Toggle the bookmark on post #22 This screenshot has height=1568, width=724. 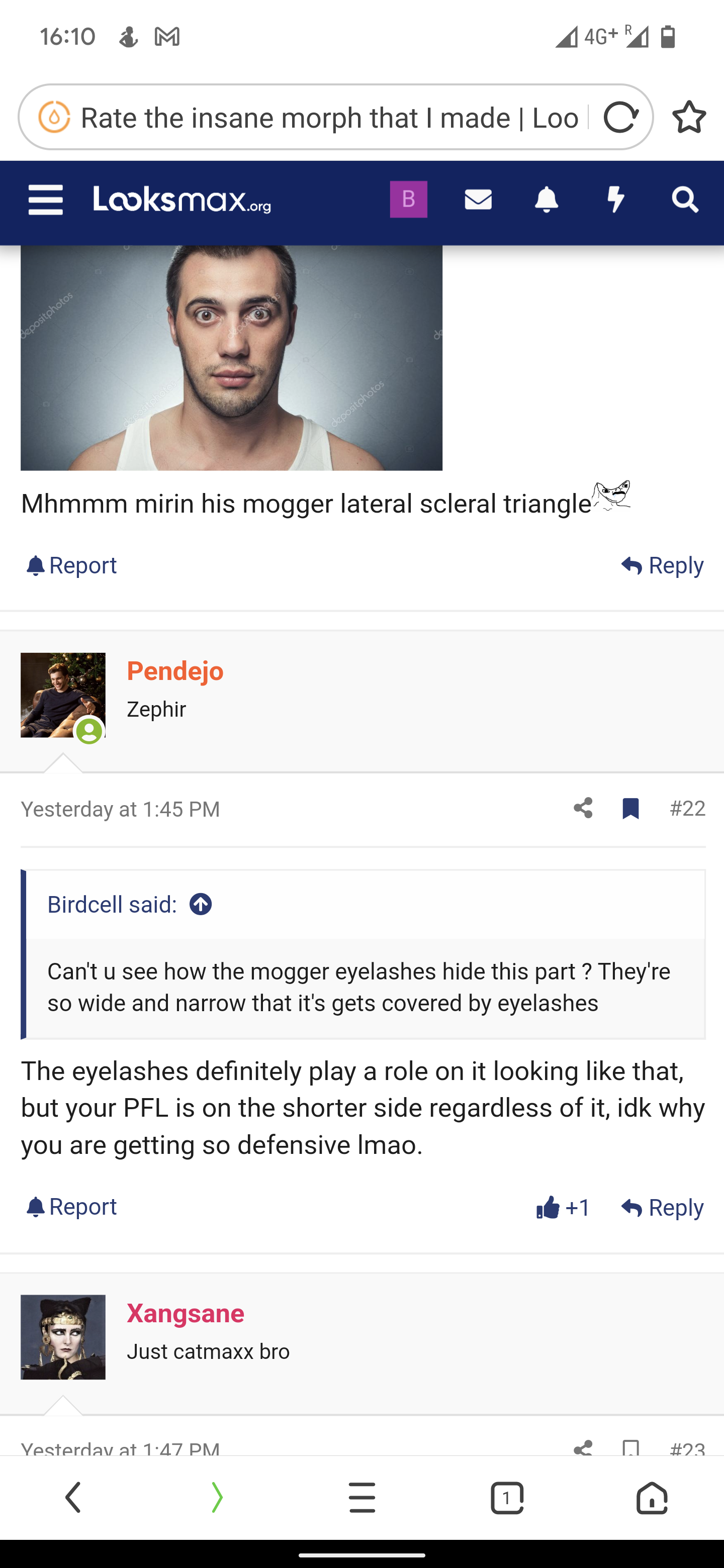(630, 808)
